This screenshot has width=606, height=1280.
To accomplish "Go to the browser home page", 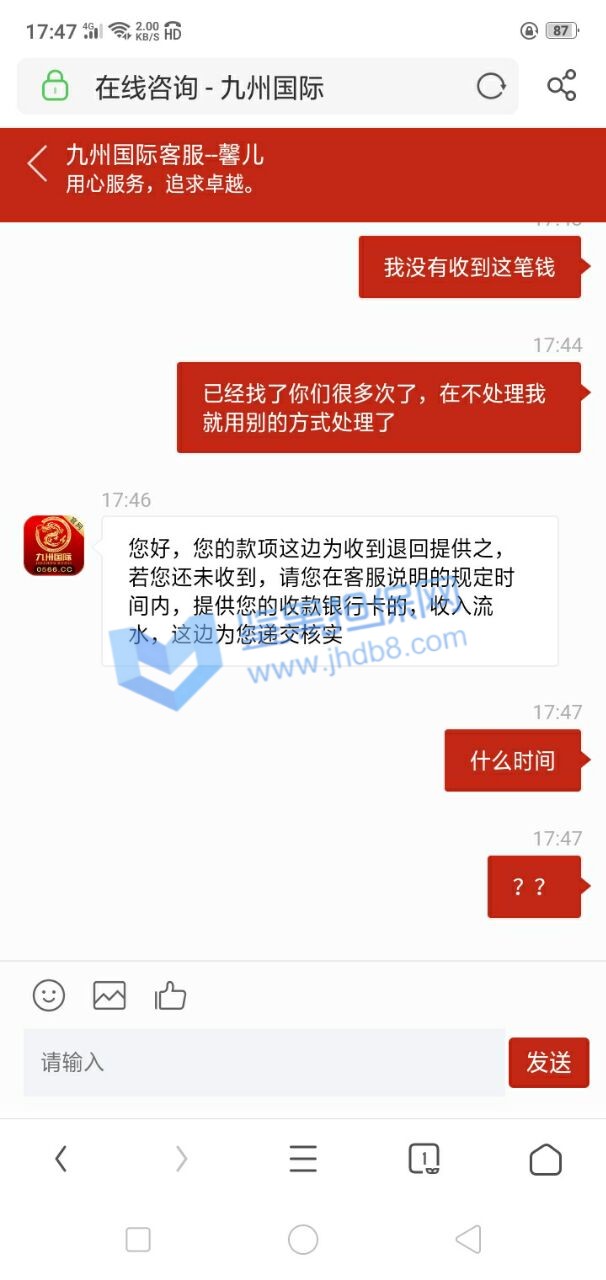I will [545, 1159].
